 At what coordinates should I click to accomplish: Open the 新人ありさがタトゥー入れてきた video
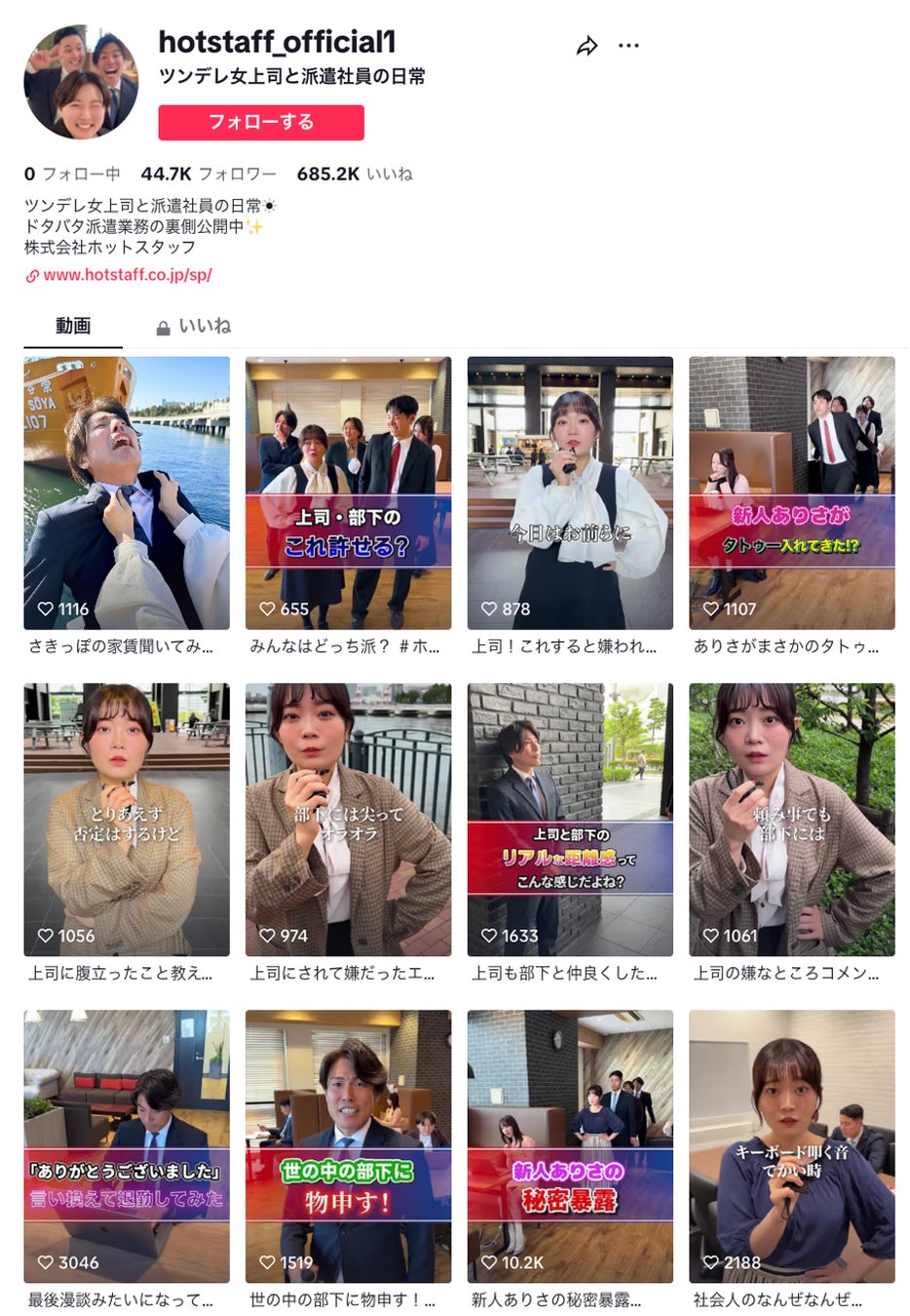(x=791, y=492)
